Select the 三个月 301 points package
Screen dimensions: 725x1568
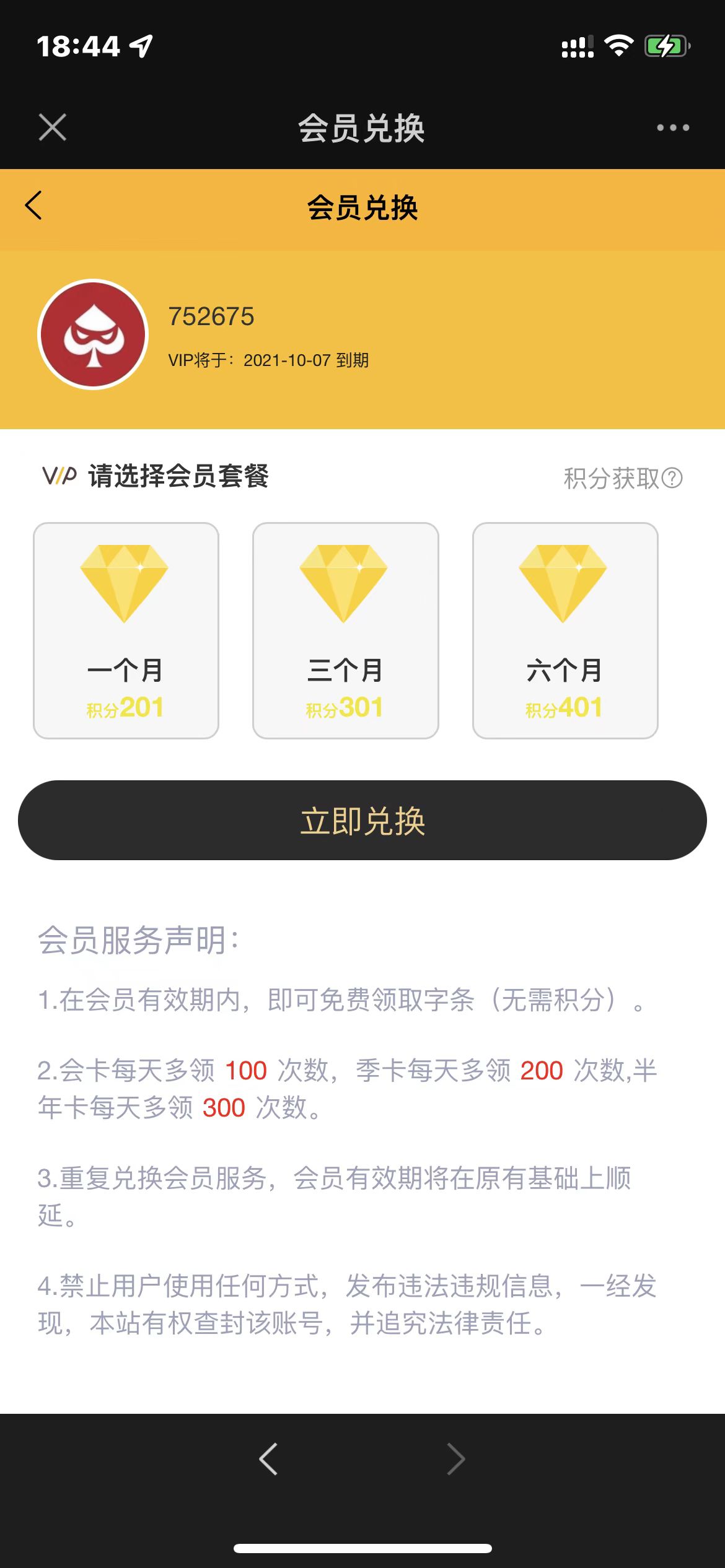coord(345,630)
